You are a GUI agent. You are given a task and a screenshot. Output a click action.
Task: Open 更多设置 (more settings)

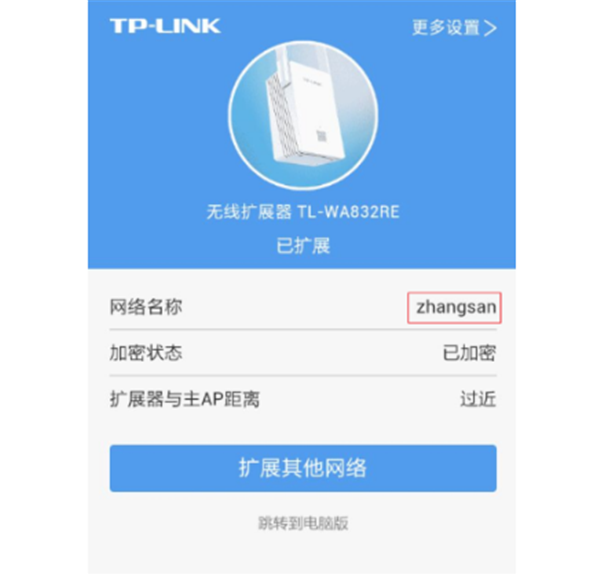453,28
